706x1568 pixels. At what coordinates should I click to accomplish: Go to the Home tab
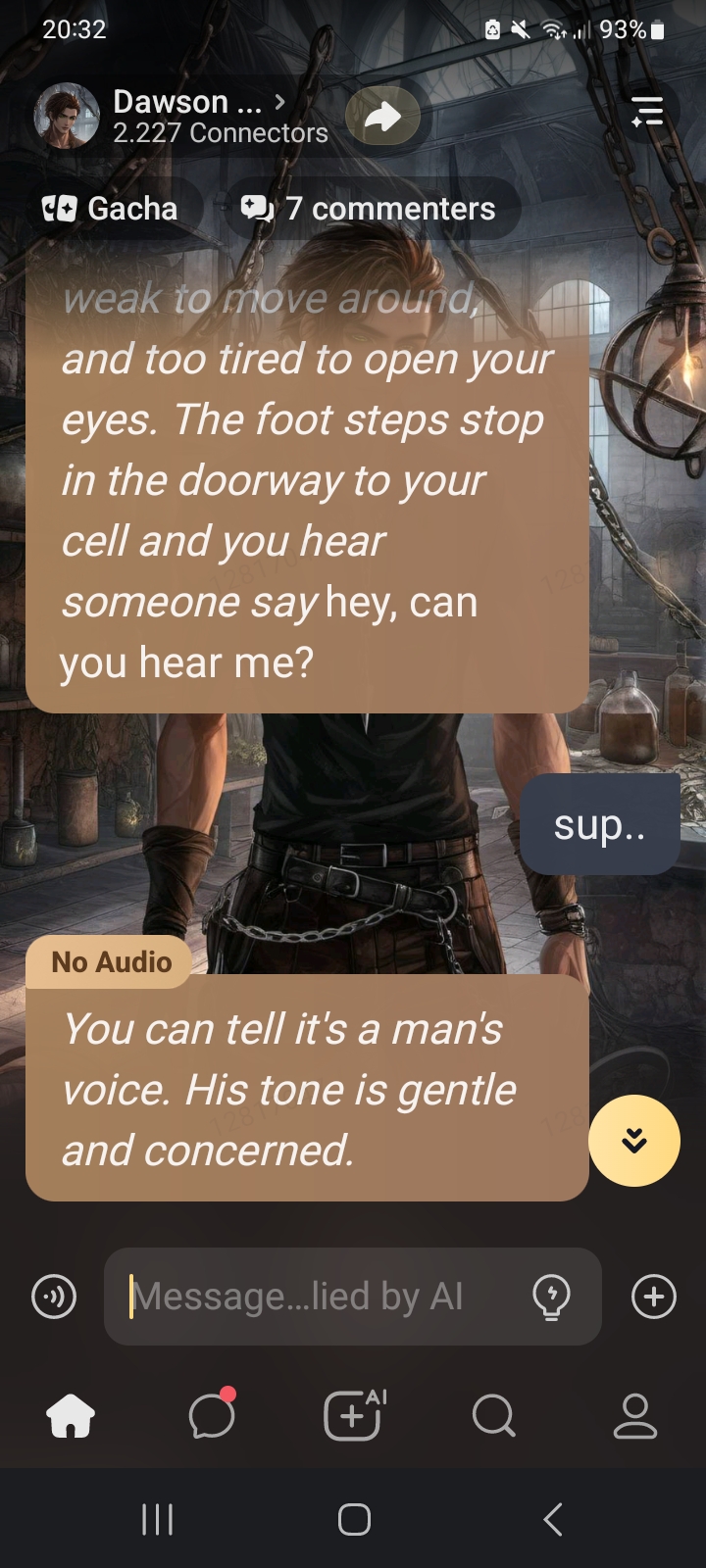pos(71,1416)
